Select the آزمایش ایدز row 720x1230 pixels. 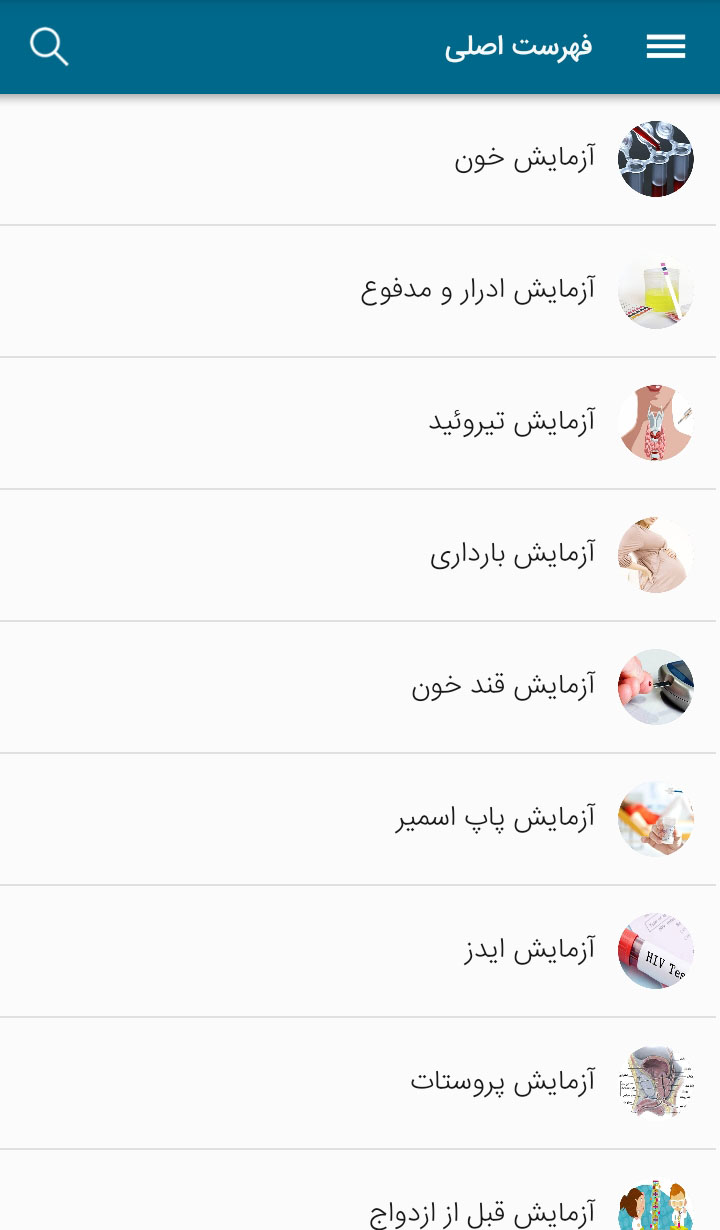point(530,951)
